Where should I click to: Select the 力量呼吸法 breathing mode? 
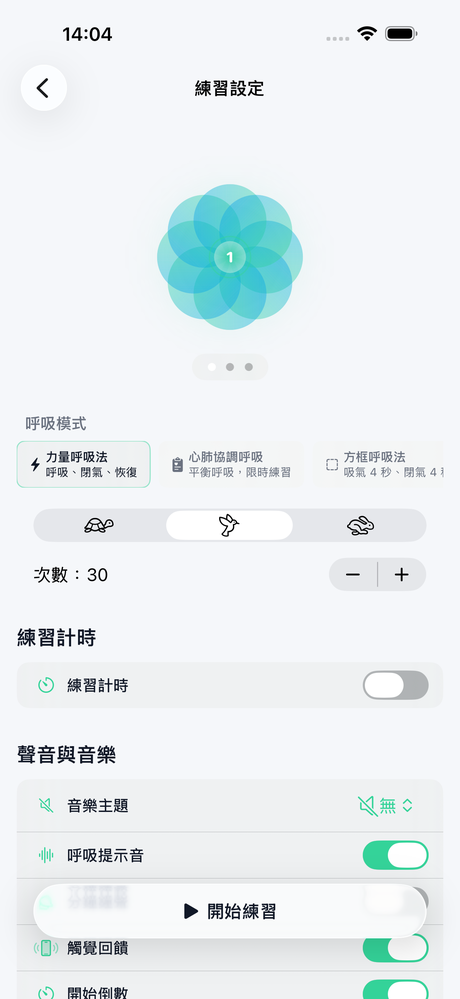[83, 464]
